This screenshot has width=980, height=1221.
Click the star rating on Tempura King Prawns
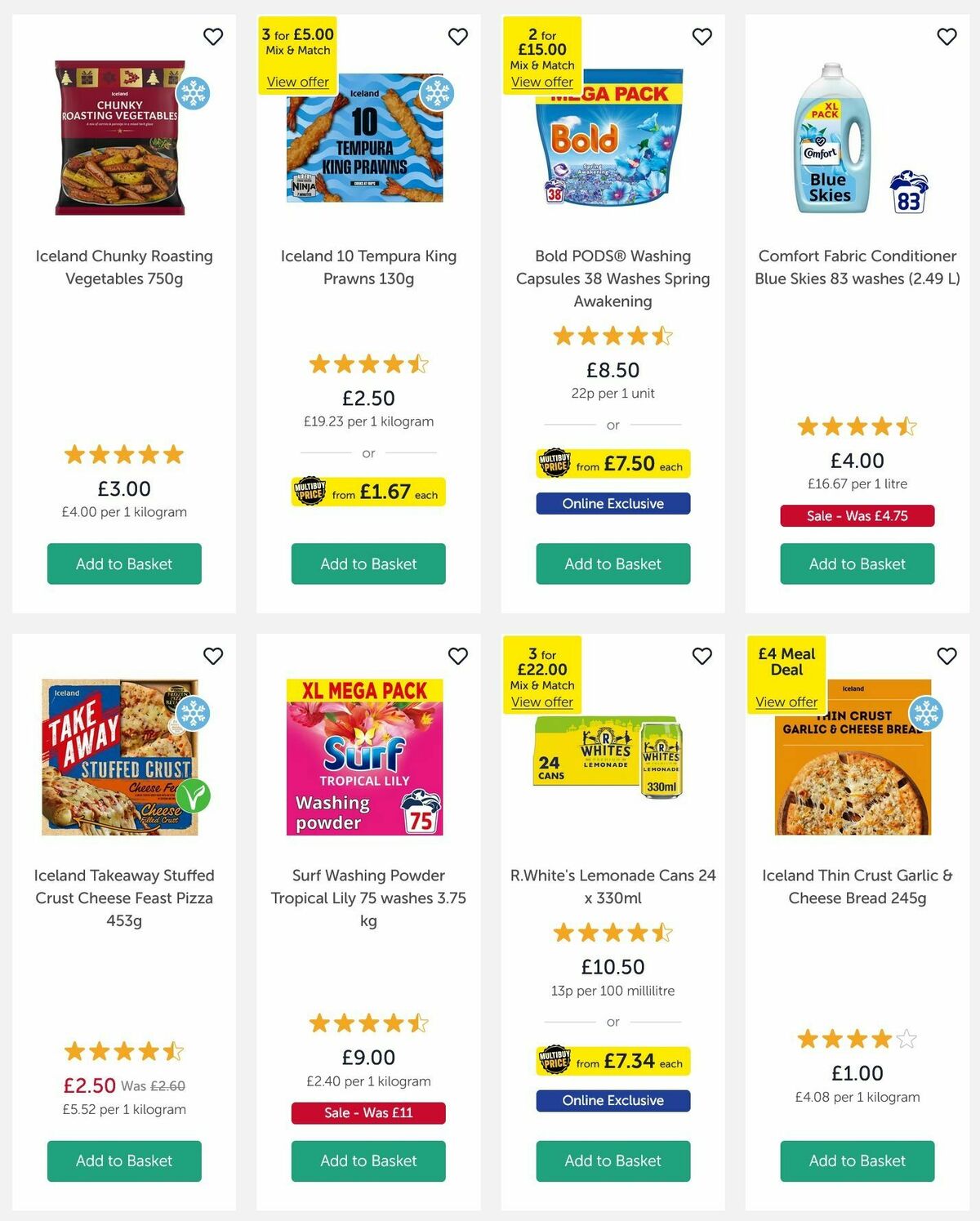[367, 364]
